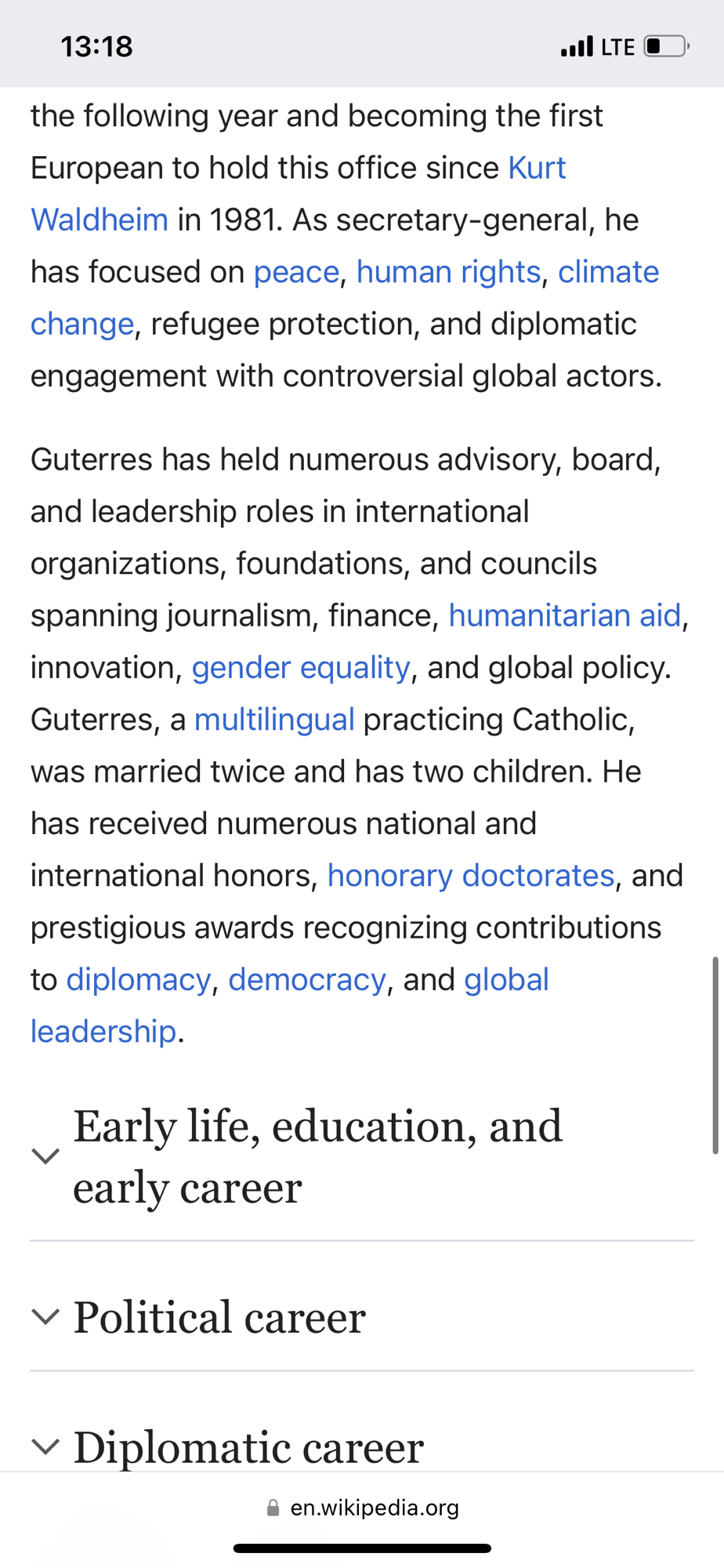The height and width of the screenshot is (1568, 724).
Task: Visit the climate change link
Action: [x=607, y=272]
